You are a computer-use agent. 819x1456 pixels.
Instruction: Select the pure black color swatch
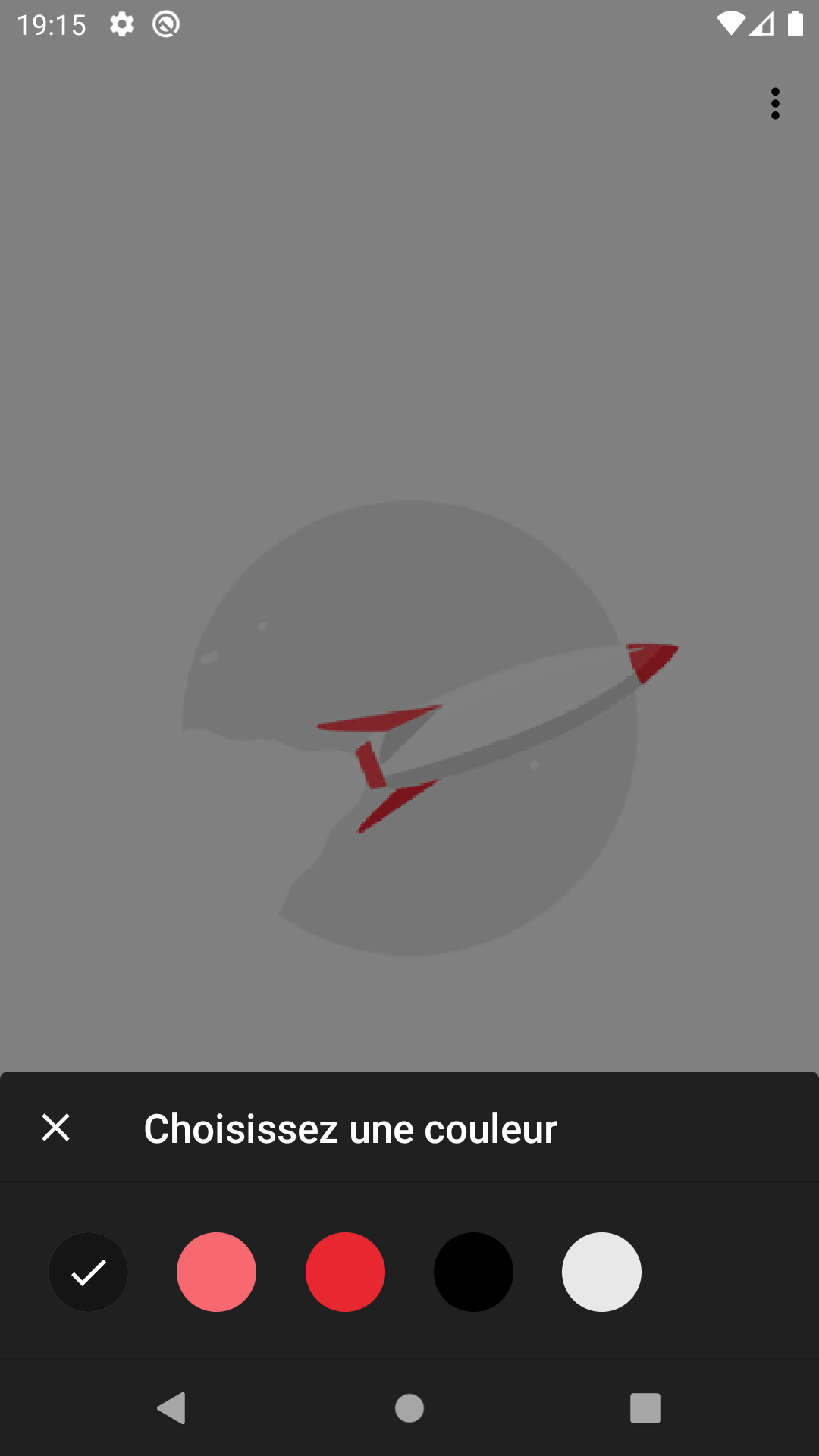[x=473, y=1272]
